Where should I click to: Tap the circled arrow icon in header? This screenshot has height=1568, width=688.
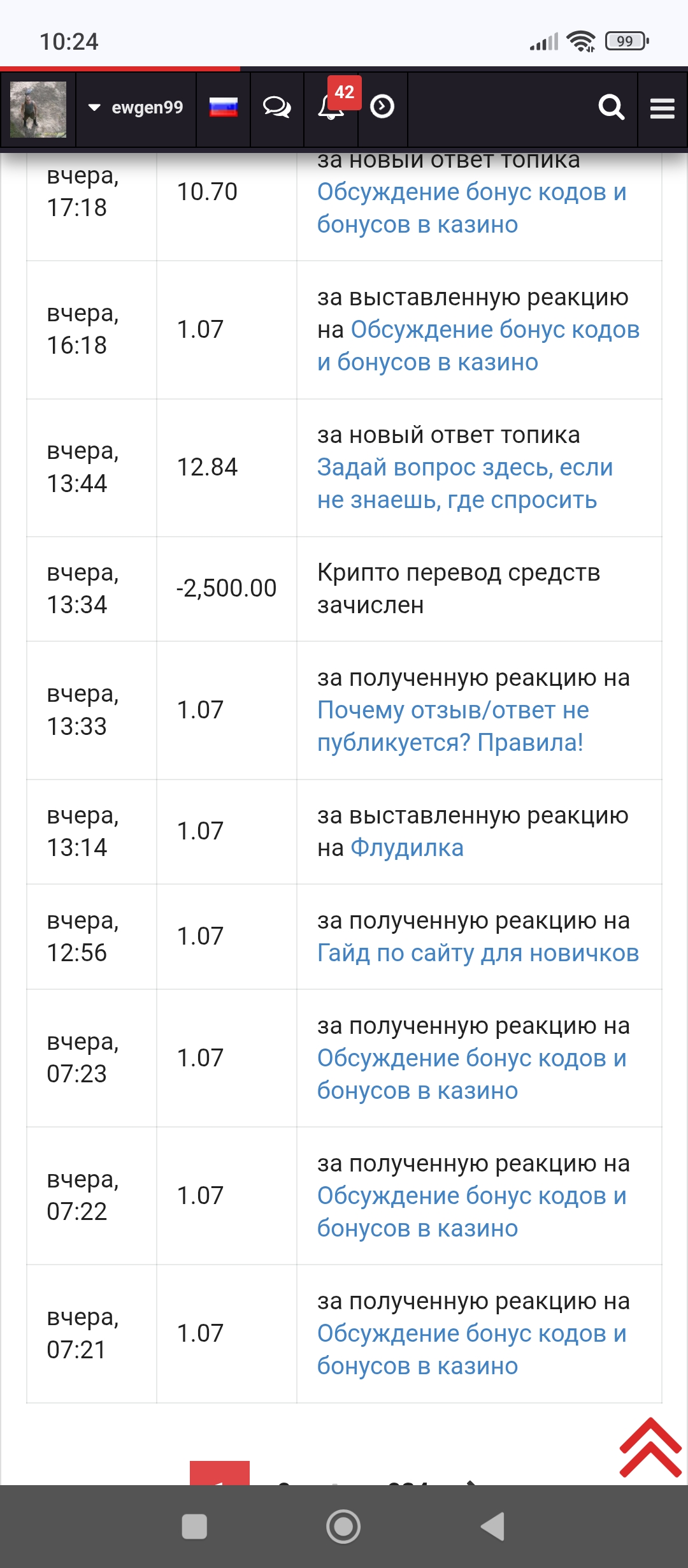click(382, 106)
